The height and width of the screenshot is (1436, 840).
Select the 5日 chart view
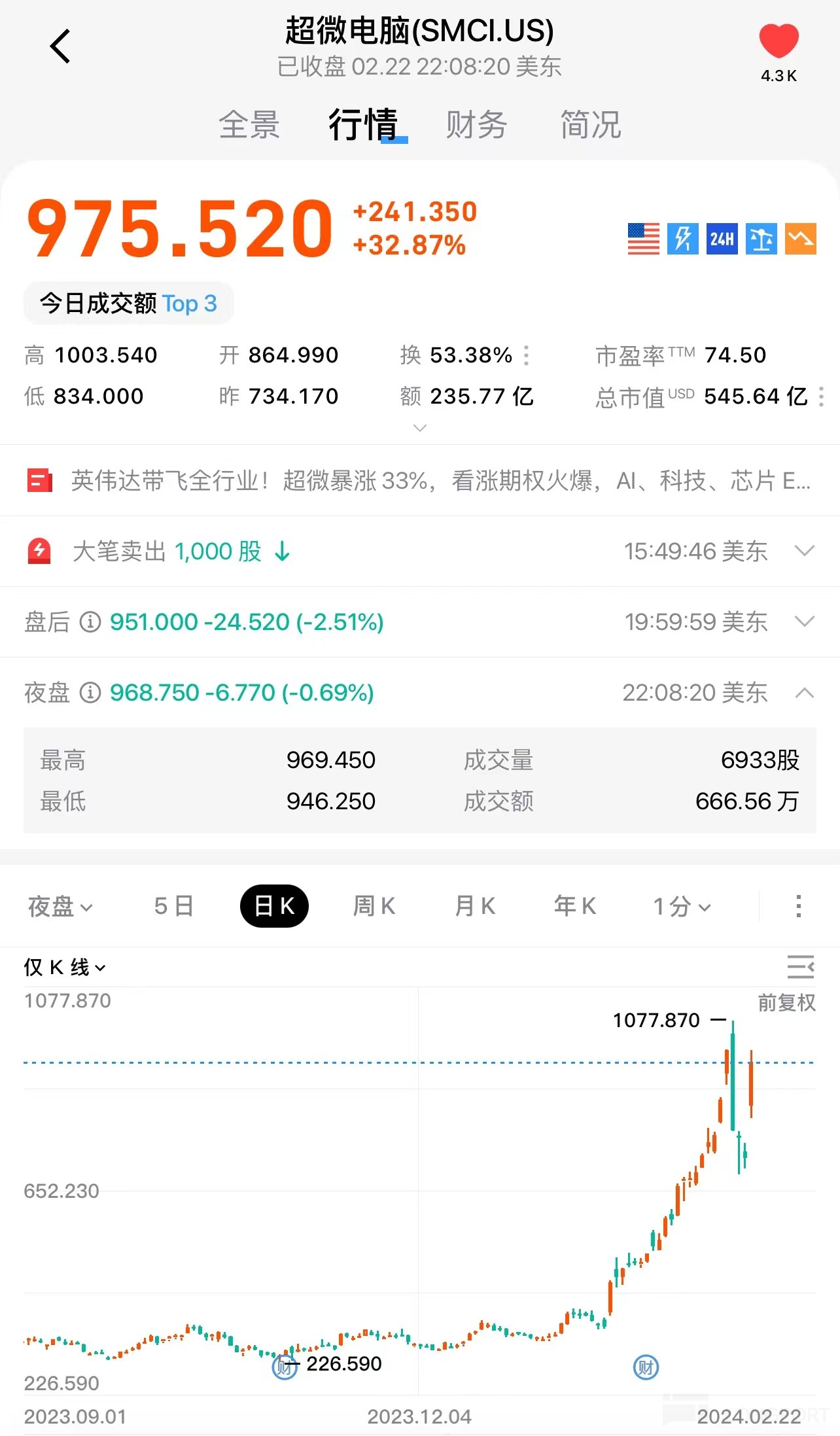(174, 906)
